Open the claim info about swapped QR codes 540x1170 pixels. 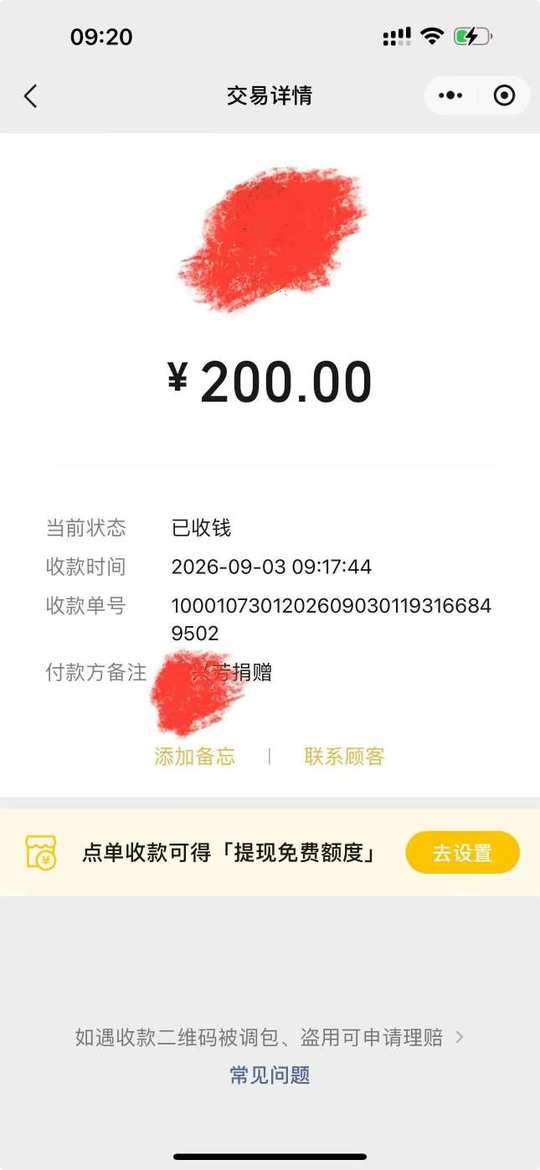point(269,1037)
